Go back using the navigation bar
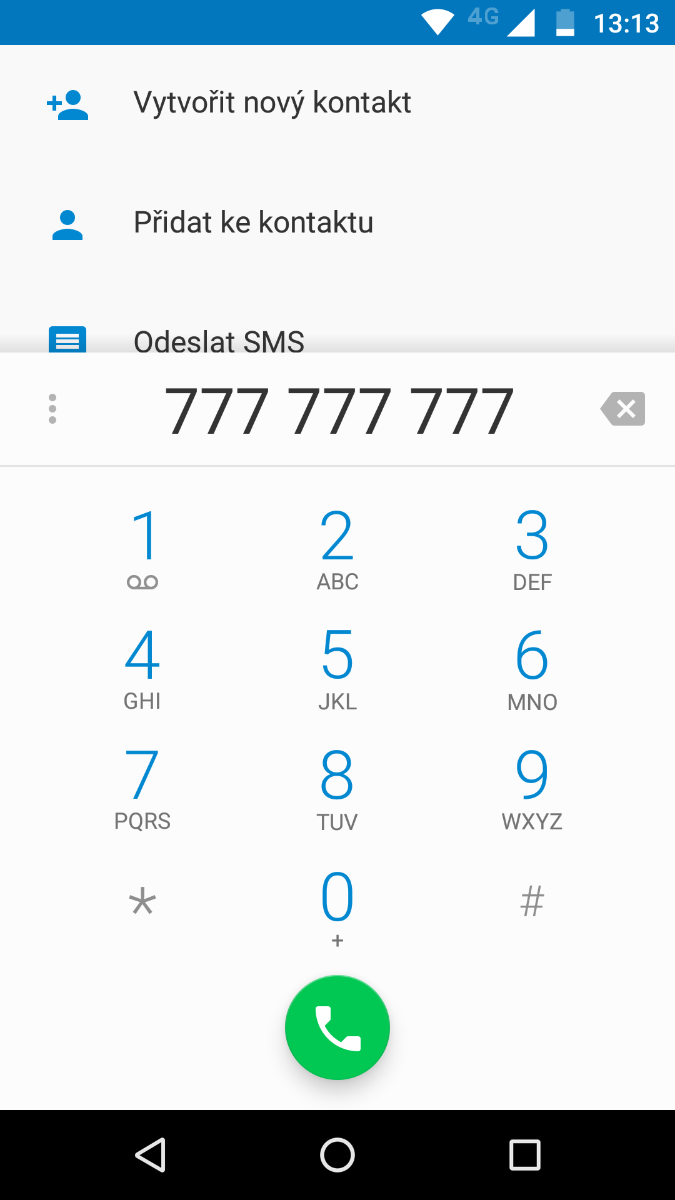The height and width of the screenshot is (1200, 675). pos(150,1155)
